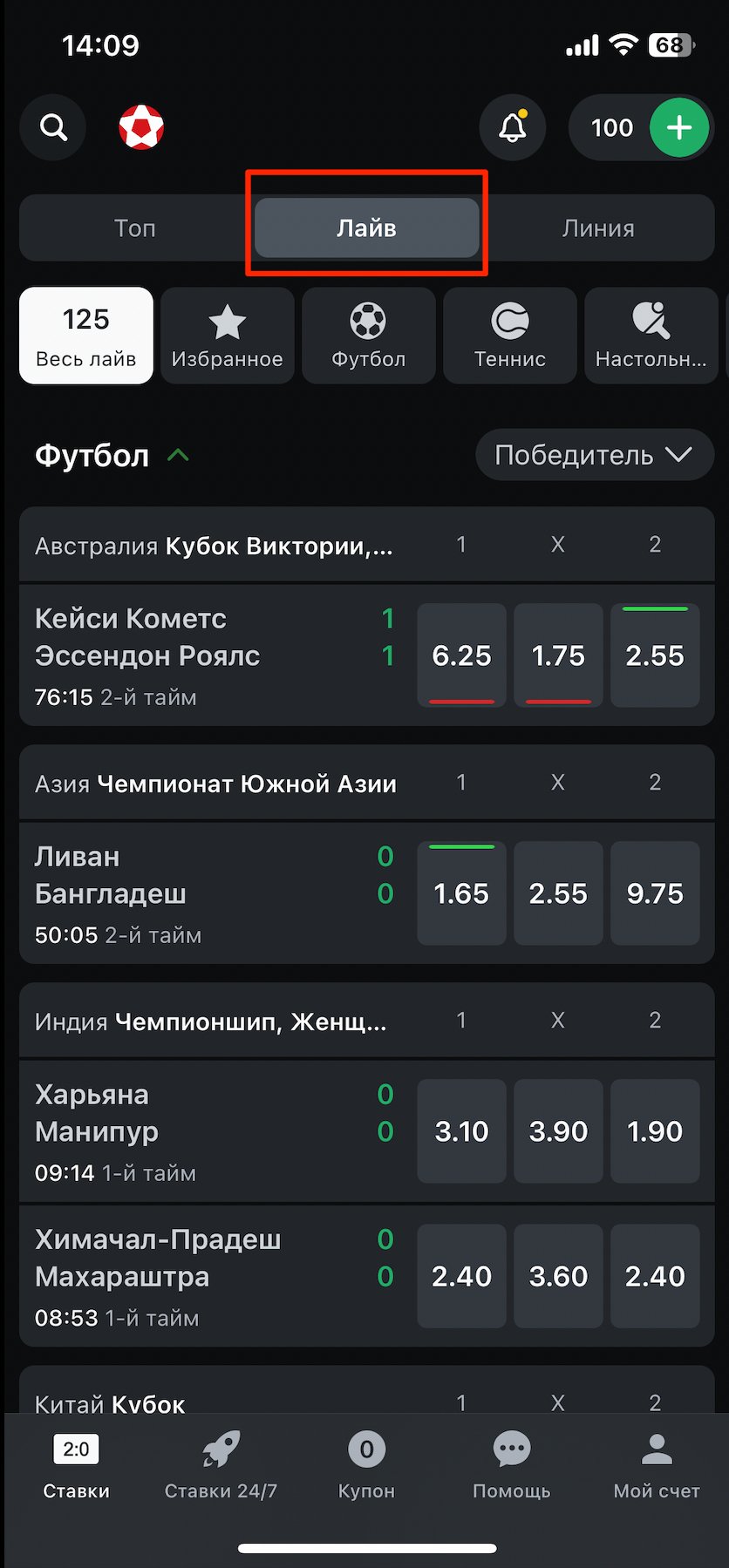Image resolution: width=729 pixels, height=1568 pixels.
Task: Switch to the Топ tab
Action: 135,228
